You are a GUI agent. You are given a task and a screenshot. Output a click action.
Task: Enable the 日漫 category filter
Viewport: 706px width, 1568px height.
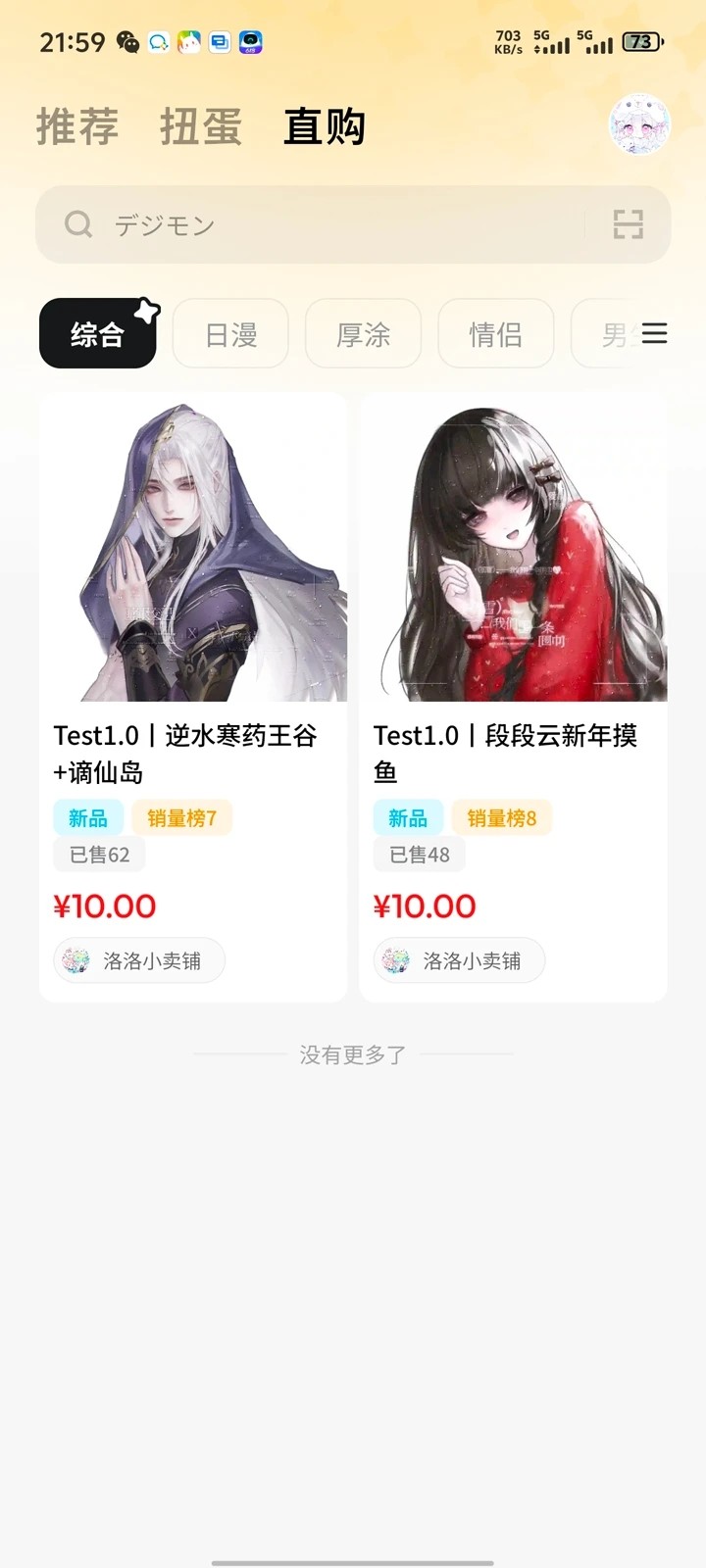[230, 334]
